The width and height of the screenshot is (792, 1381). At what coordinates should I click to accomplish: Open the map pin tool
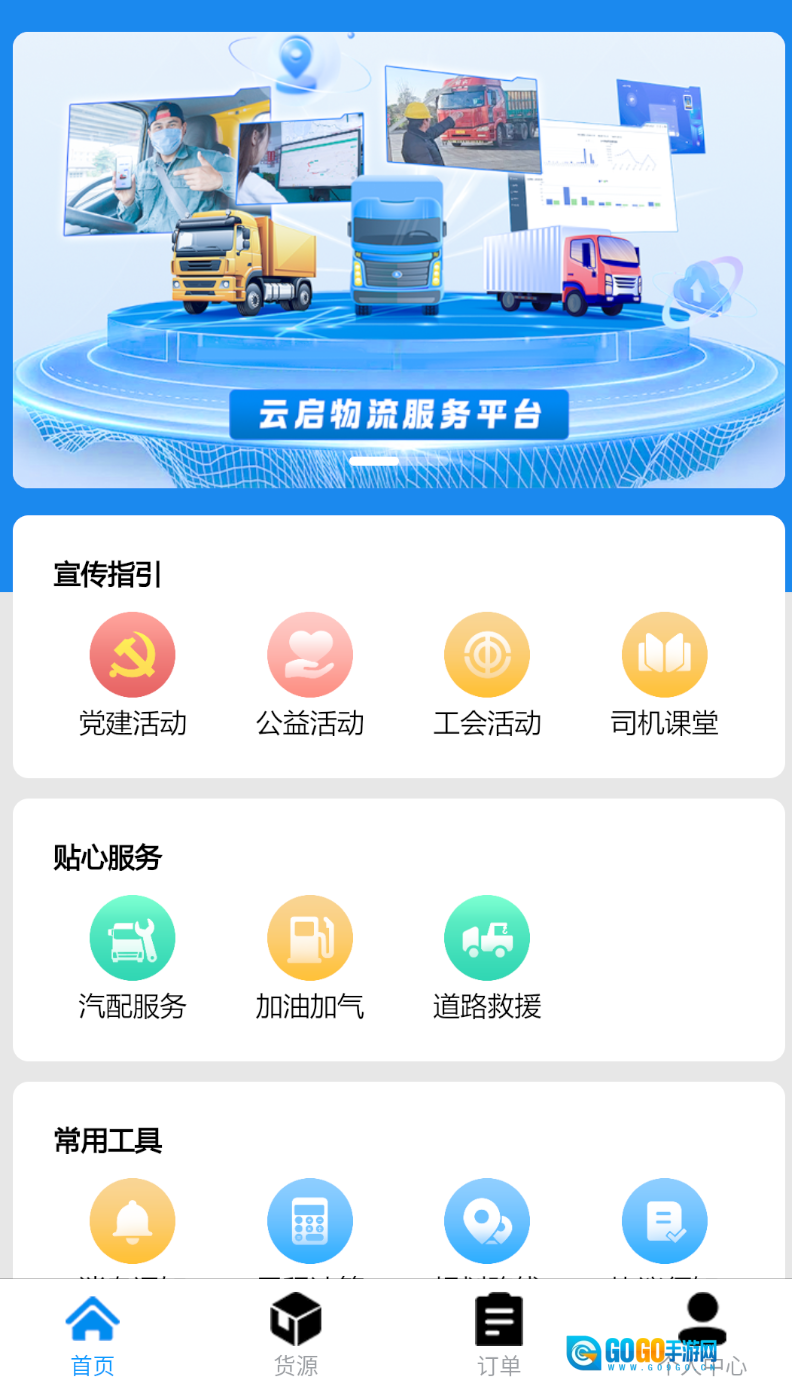tap(487, 1221)
